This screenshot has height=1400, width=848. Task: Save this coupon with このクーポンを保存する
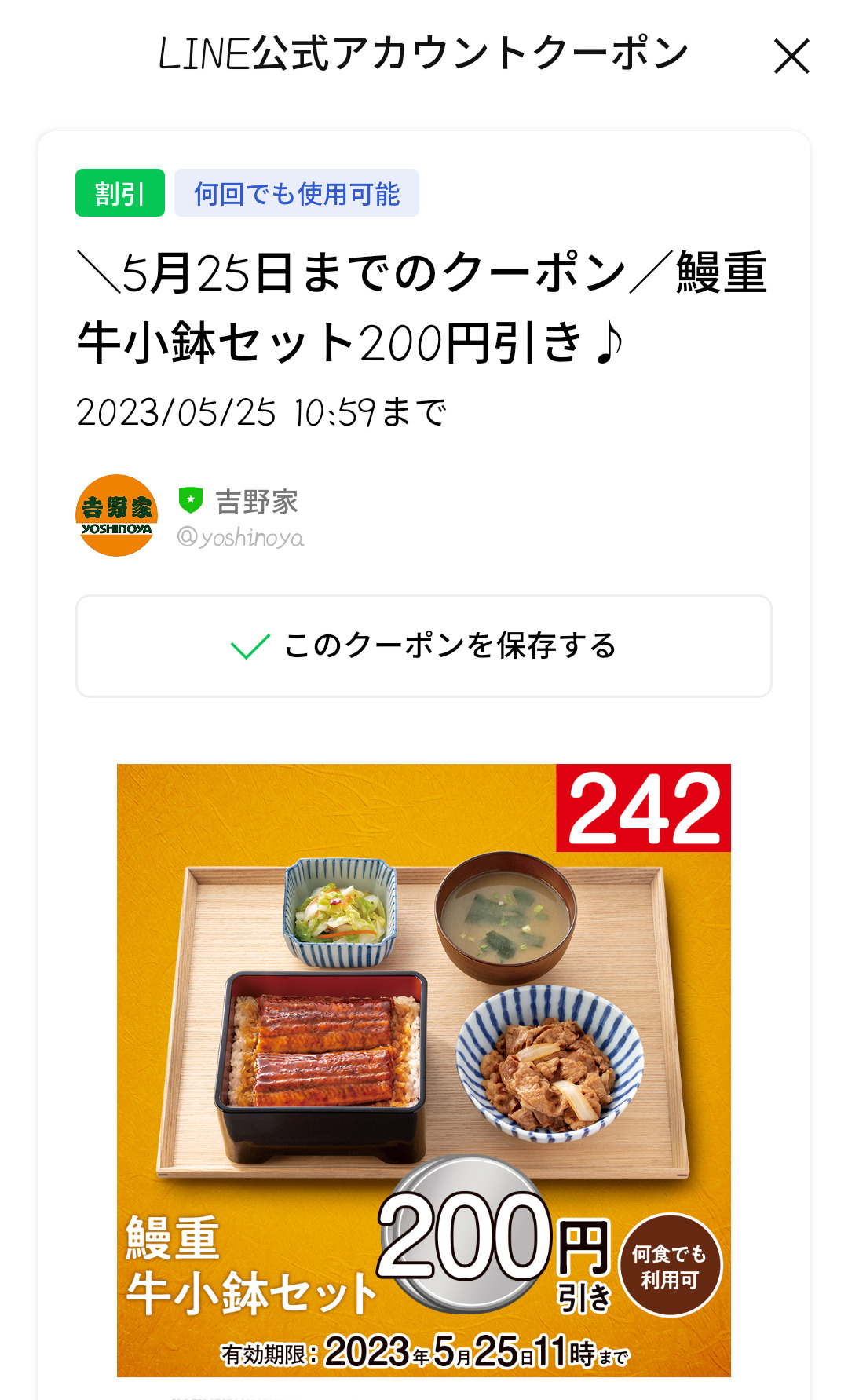[424, 645]
